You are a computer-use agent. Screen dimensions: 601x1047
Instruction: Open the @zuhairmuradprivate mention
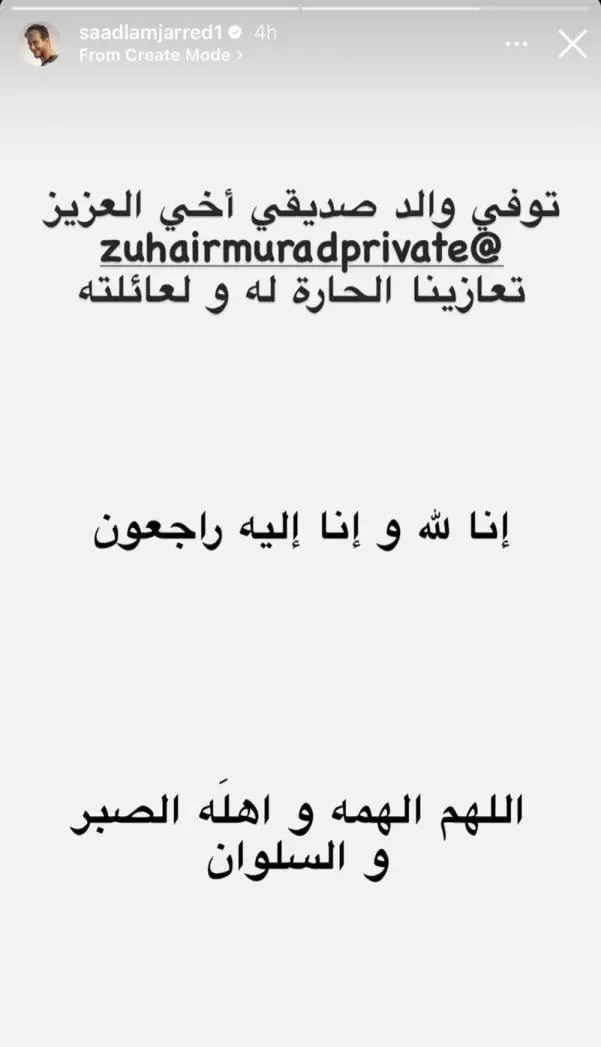[301, 250]
